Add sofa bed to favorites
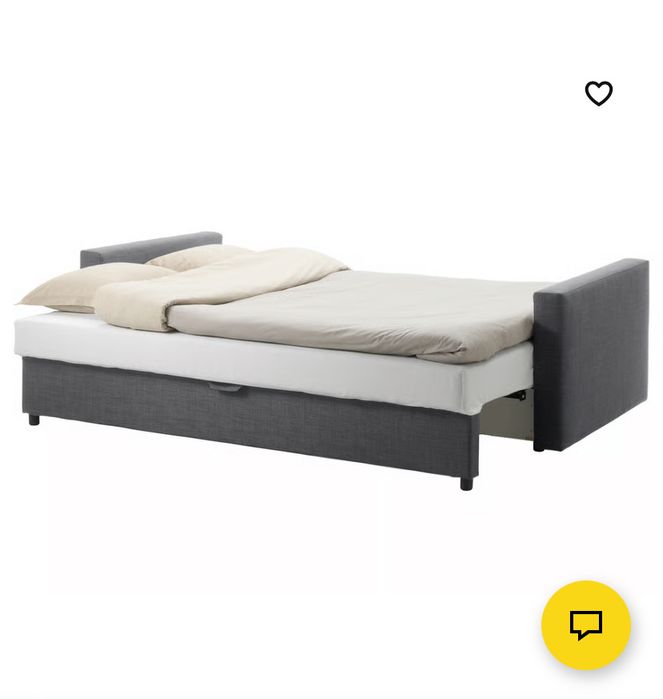The image size is (663, 699). tap(598, 93)
